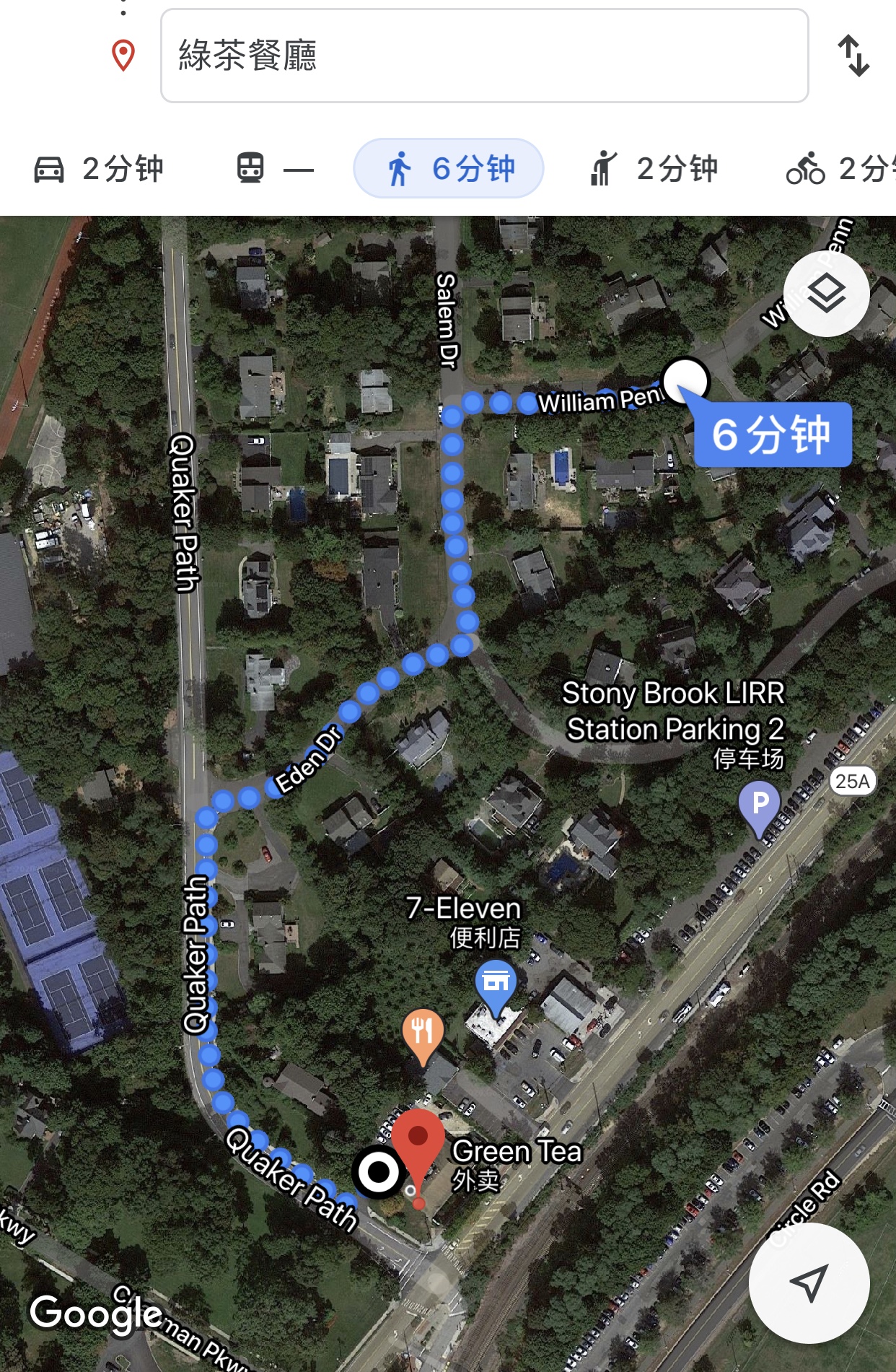Tap the 6分钟 route time label
This screenshot has width=896, height=1372.
772,434
